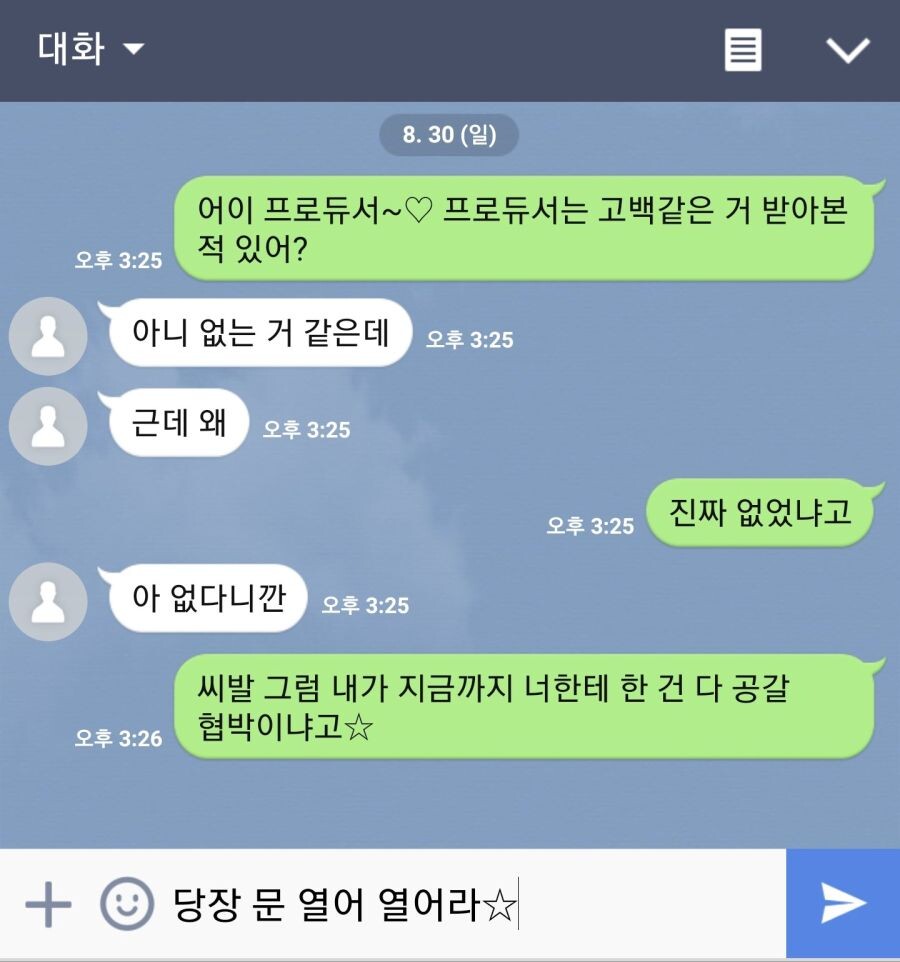This screenshot has width=900, height=962.
Task: Open the notes list icon in header
Action: tap(743, 49)
